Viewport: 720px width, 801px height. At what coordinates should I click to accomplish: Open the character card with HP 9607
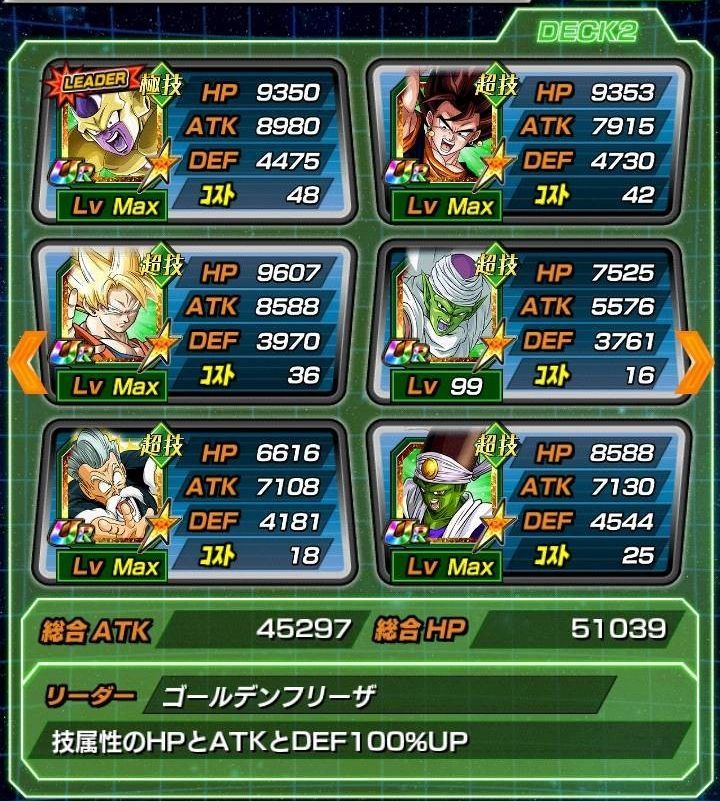point(190,322)
